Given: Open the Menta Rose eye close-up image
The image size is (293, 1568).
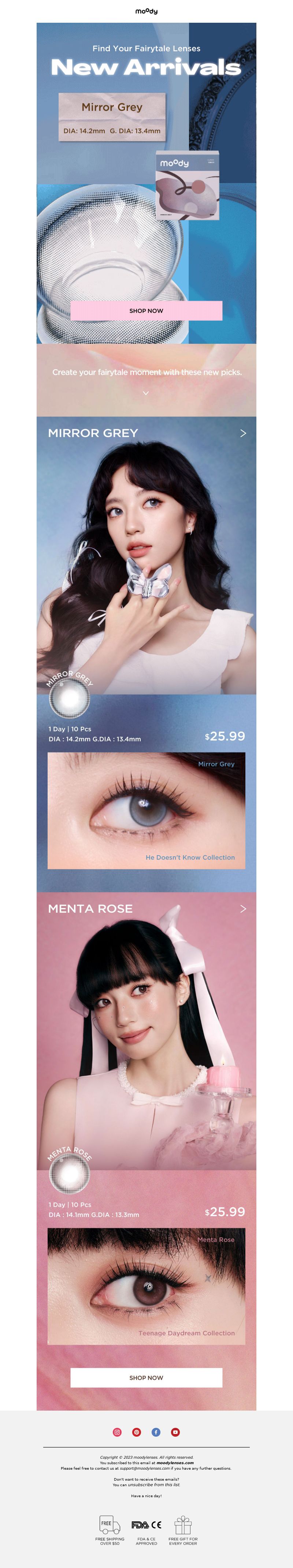Looking at the screenshot, I should [146, 1286].
